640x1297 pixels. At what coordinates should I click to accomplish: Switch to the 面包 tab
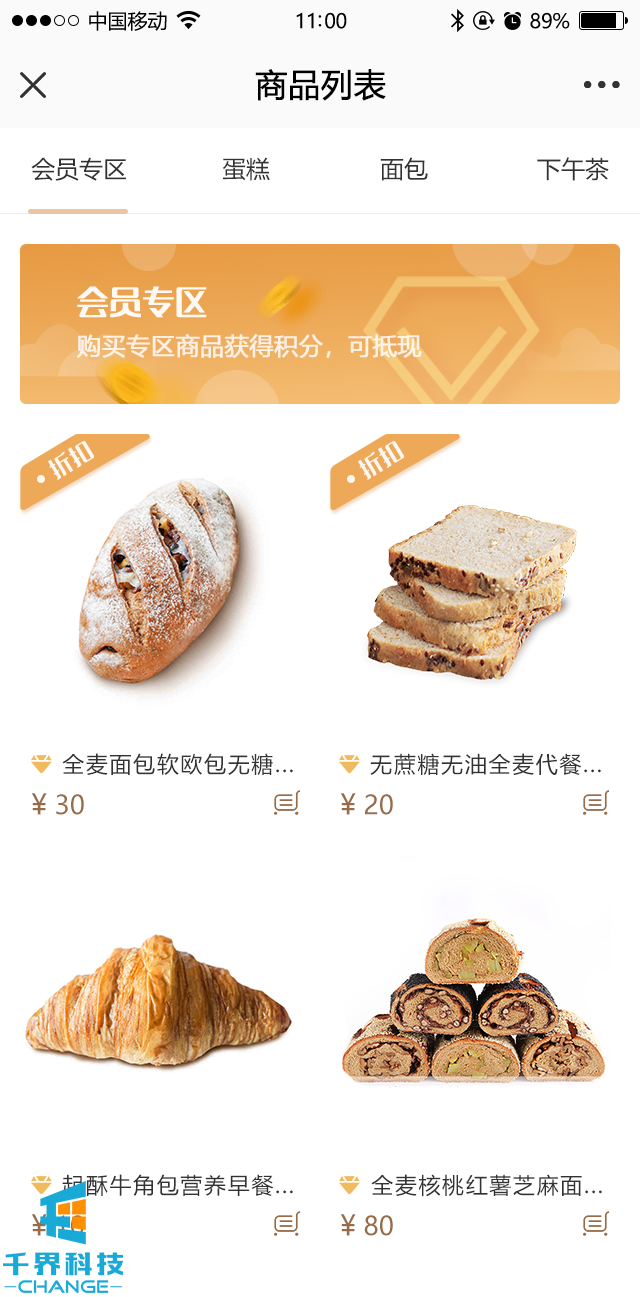404,169
